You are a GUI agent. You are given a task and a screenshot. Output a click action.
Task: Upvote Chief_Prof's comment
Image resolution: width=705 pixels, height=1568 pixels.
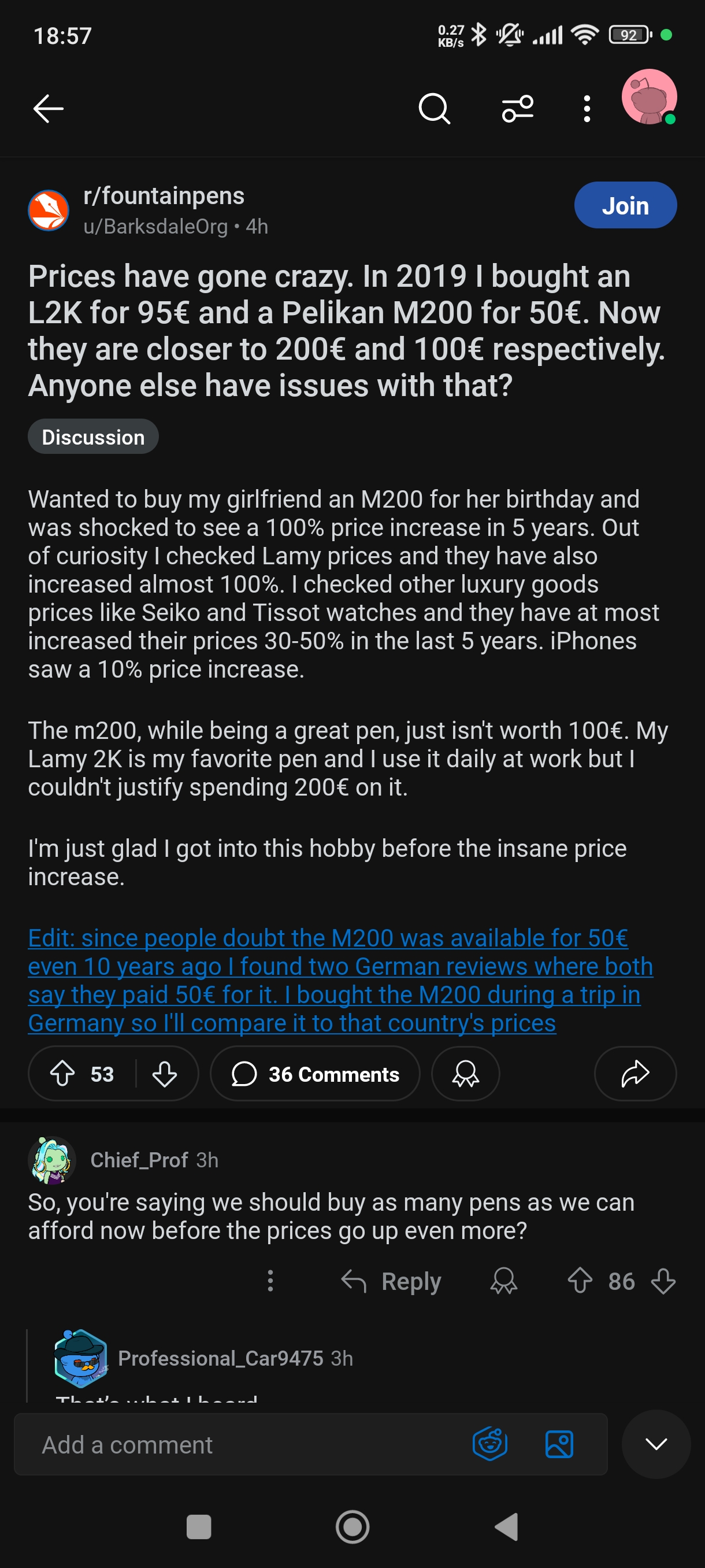tap(580, 1281)
